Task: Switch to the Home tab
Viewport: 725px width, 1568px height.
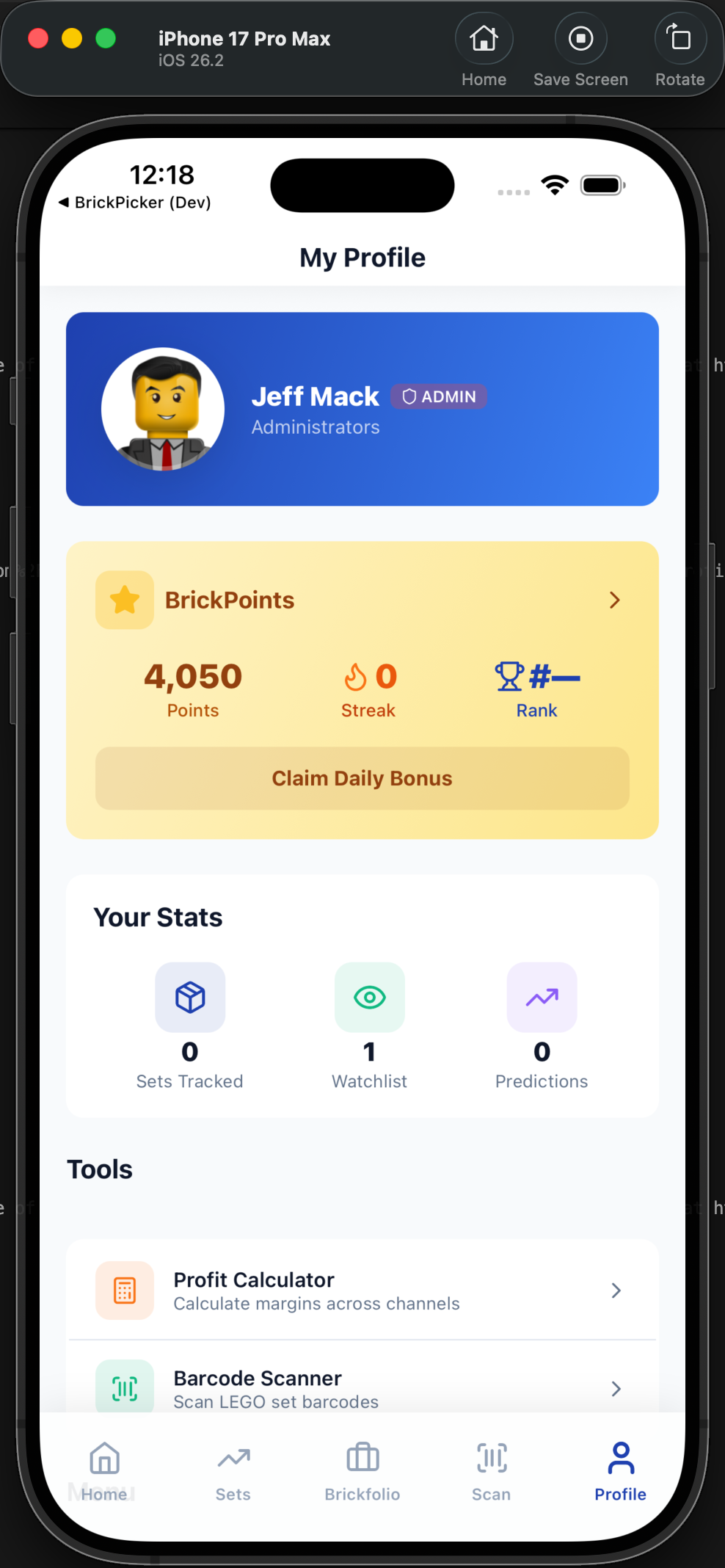Action: pyautogui.click(x=104, y=1470)
